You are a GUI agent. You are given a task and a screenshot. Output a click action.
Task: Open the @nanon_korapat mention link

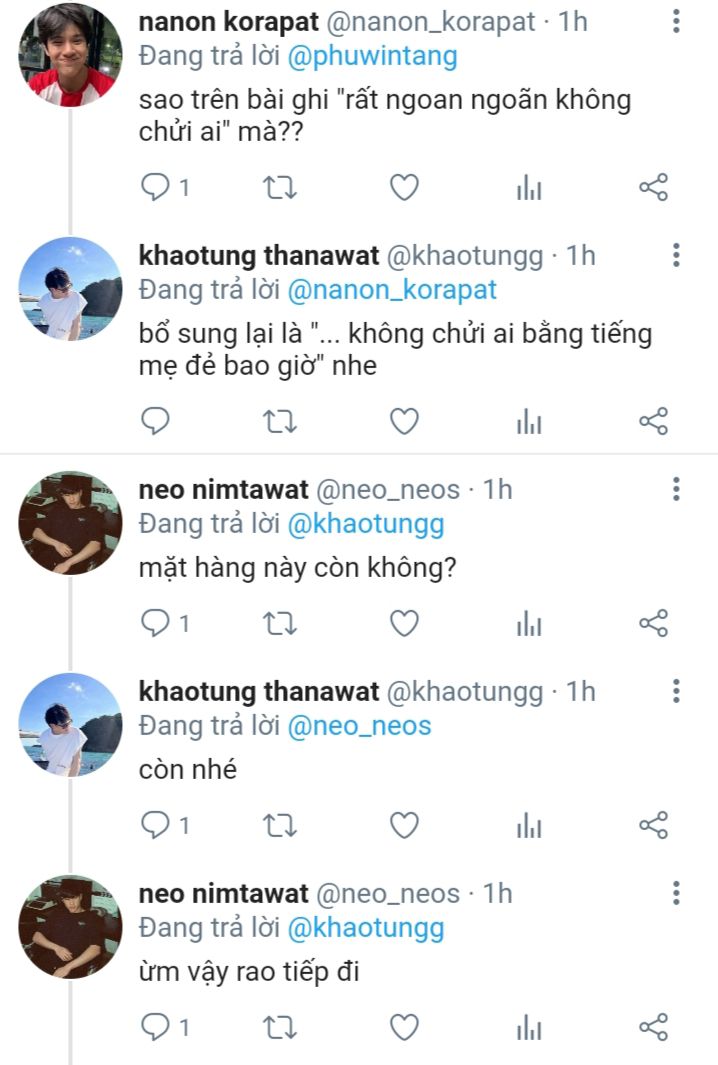[x=391, y=290]
